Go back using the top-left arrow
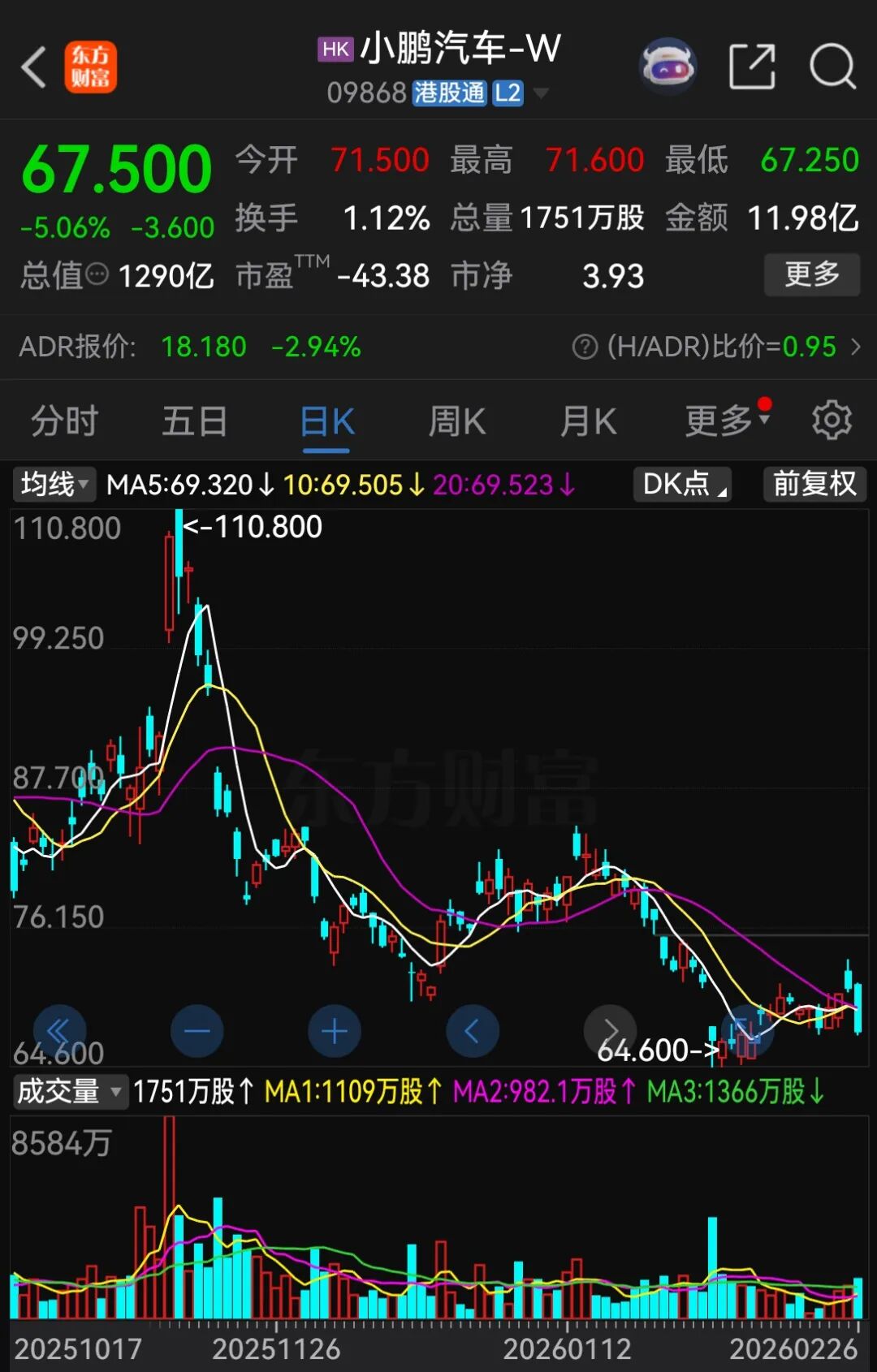Viewport: 877px width, 1372px height. 34,67
